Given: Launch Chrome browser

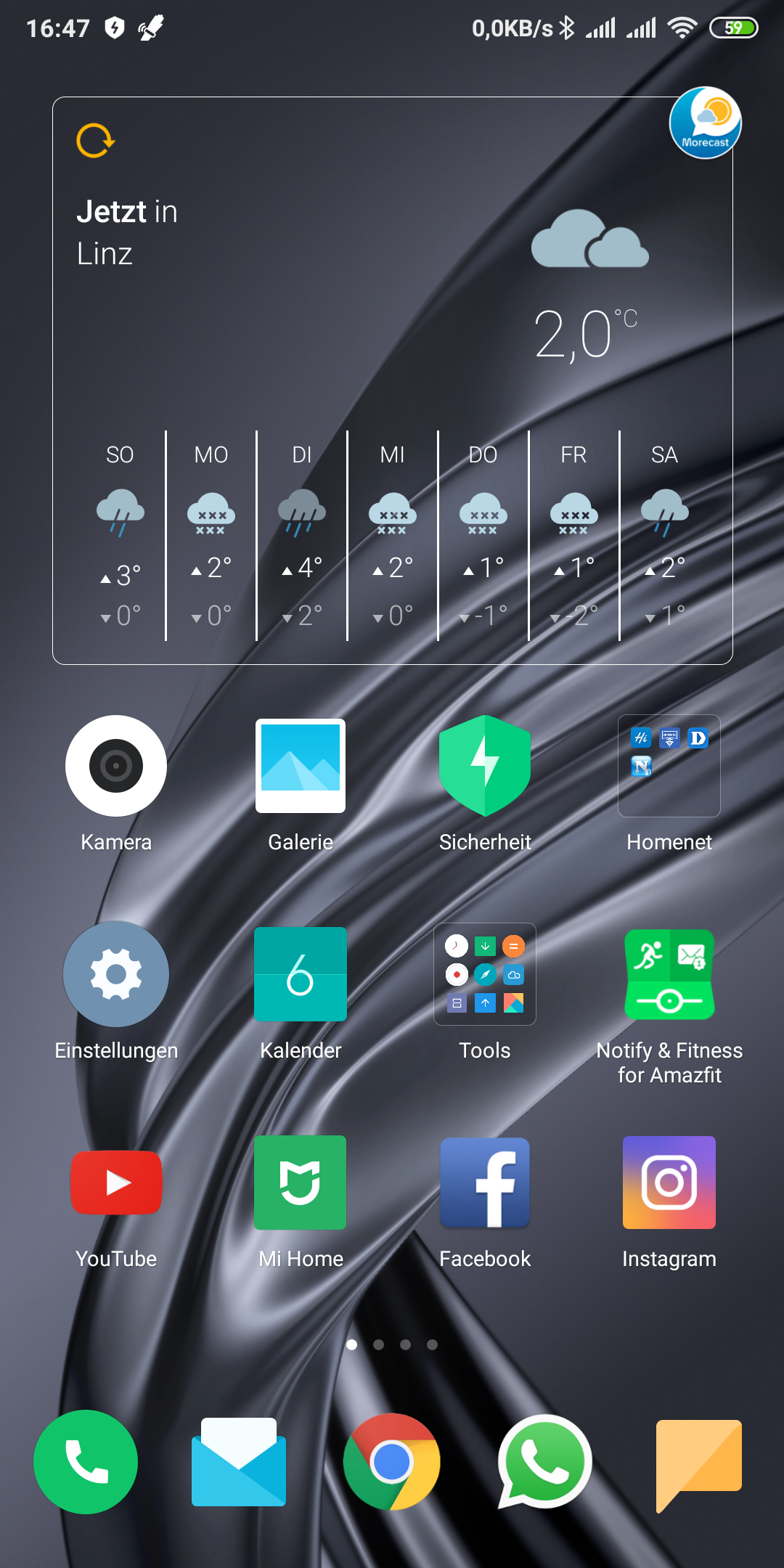Looking at the screenshot, I should 392,1462.
